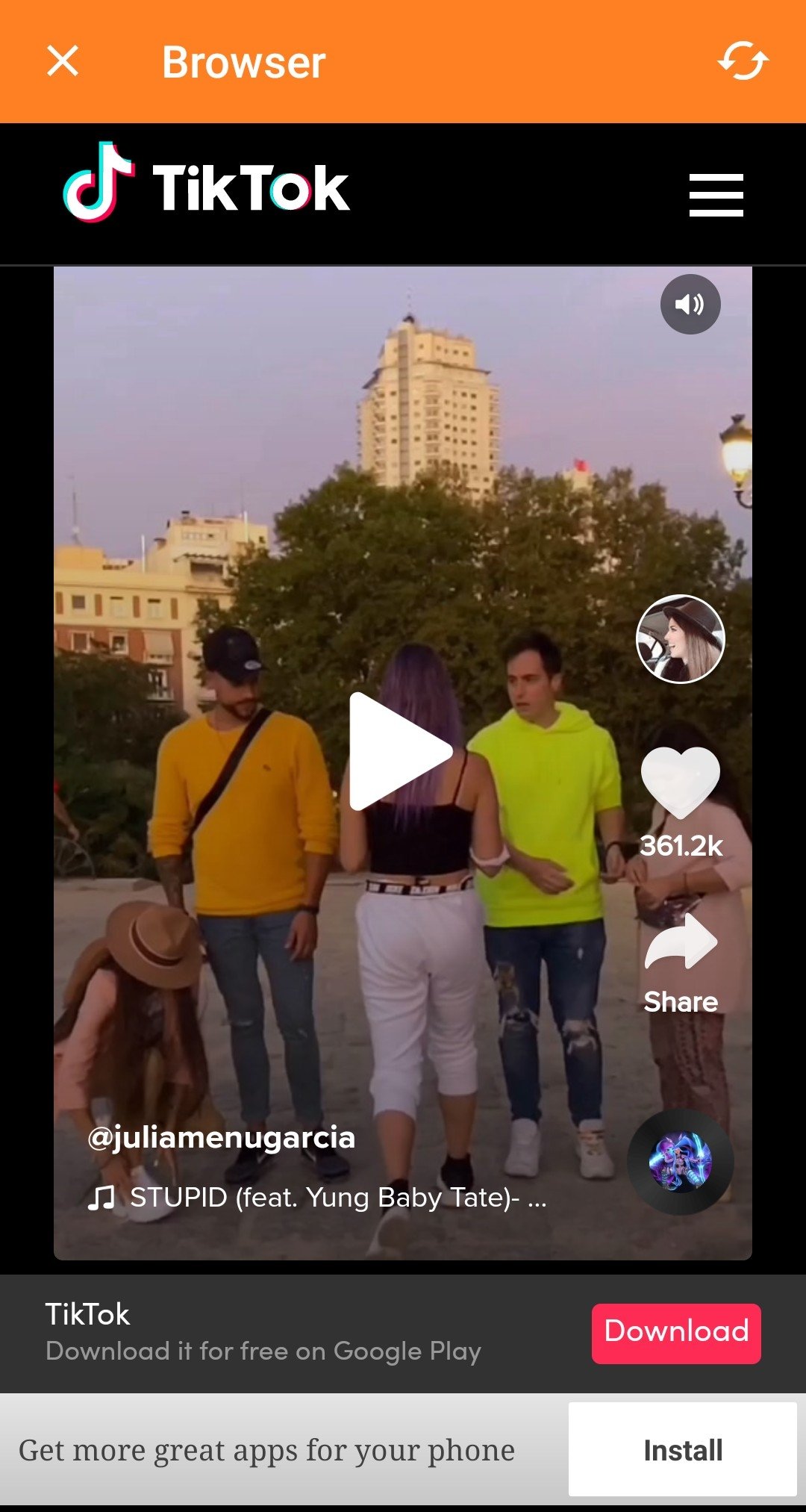Screen dimensions: 806x1512
Task: Tap Install for more great apps
Action: point(682,1450)
